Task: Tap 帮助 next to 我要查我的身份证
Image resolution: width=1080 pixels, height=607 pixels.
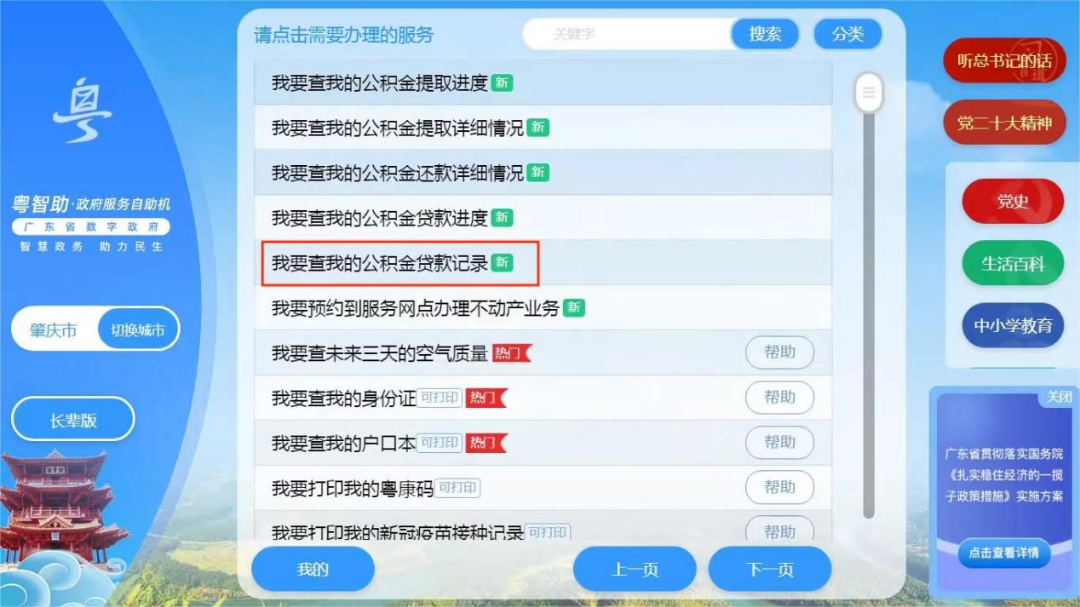Action: click(x=779, y=397)
